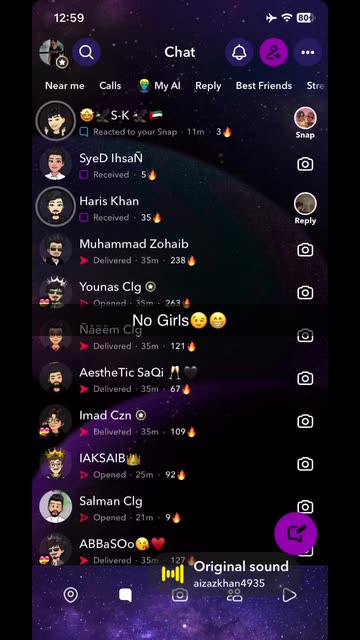Viewport: 360px width, 640px height.
Task: Start a new chat with compose button
Action: (296, 533)
